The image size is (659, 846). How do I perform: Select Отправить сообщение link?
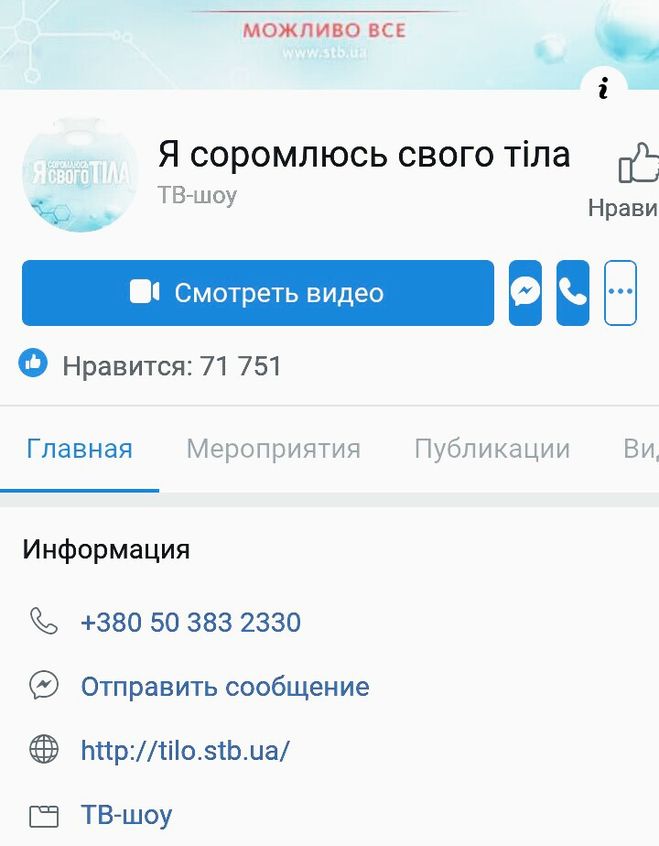[x=224, y=687]
